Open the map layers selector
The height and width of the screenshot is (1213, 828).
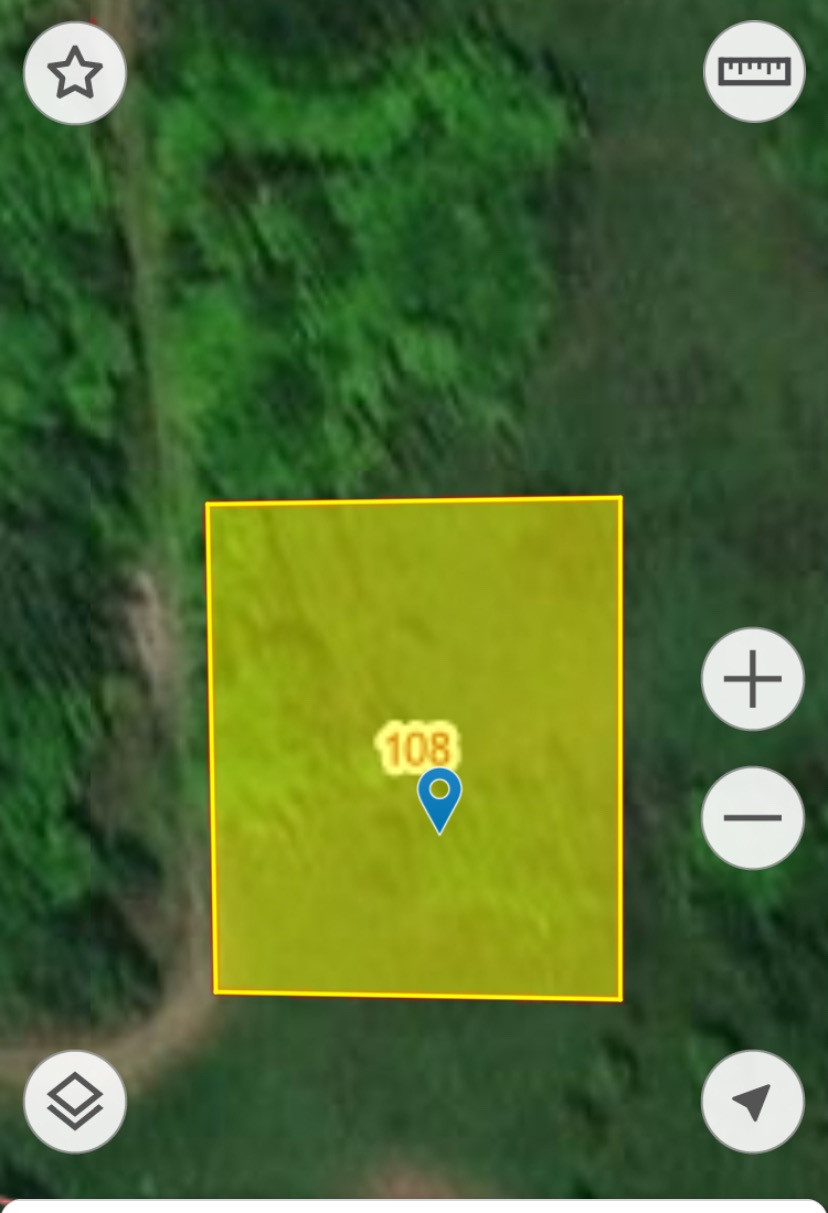pos(75,1102)
